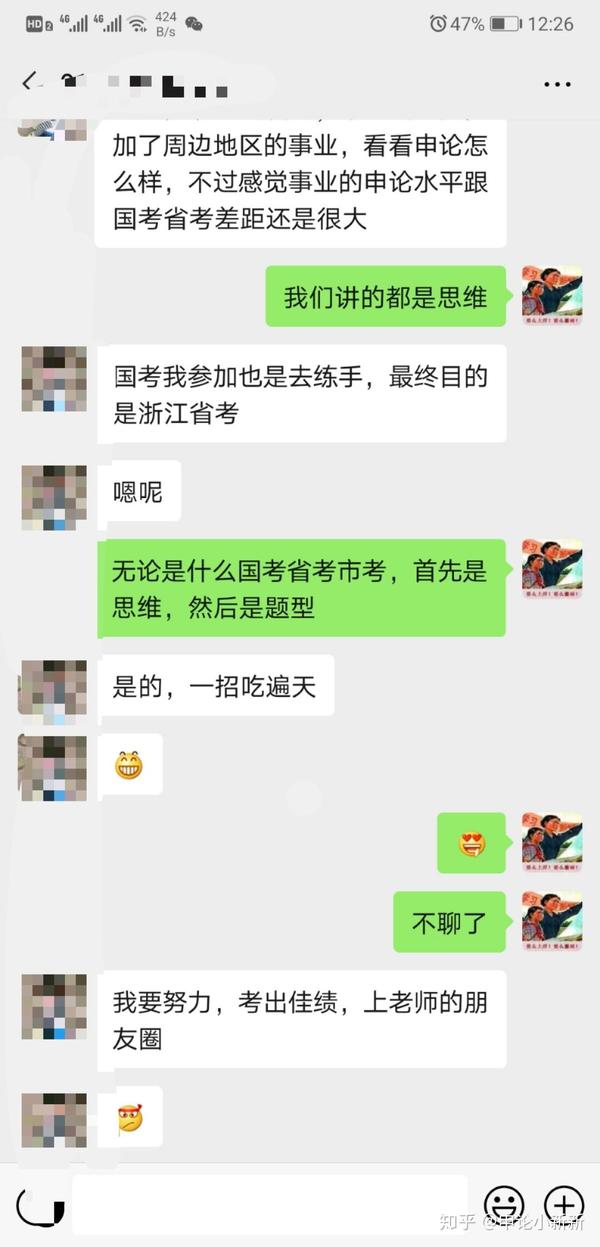Open sender avatar beside 我们讲的都是思维
Screen dimensions: 600x1247
point(552,296)
